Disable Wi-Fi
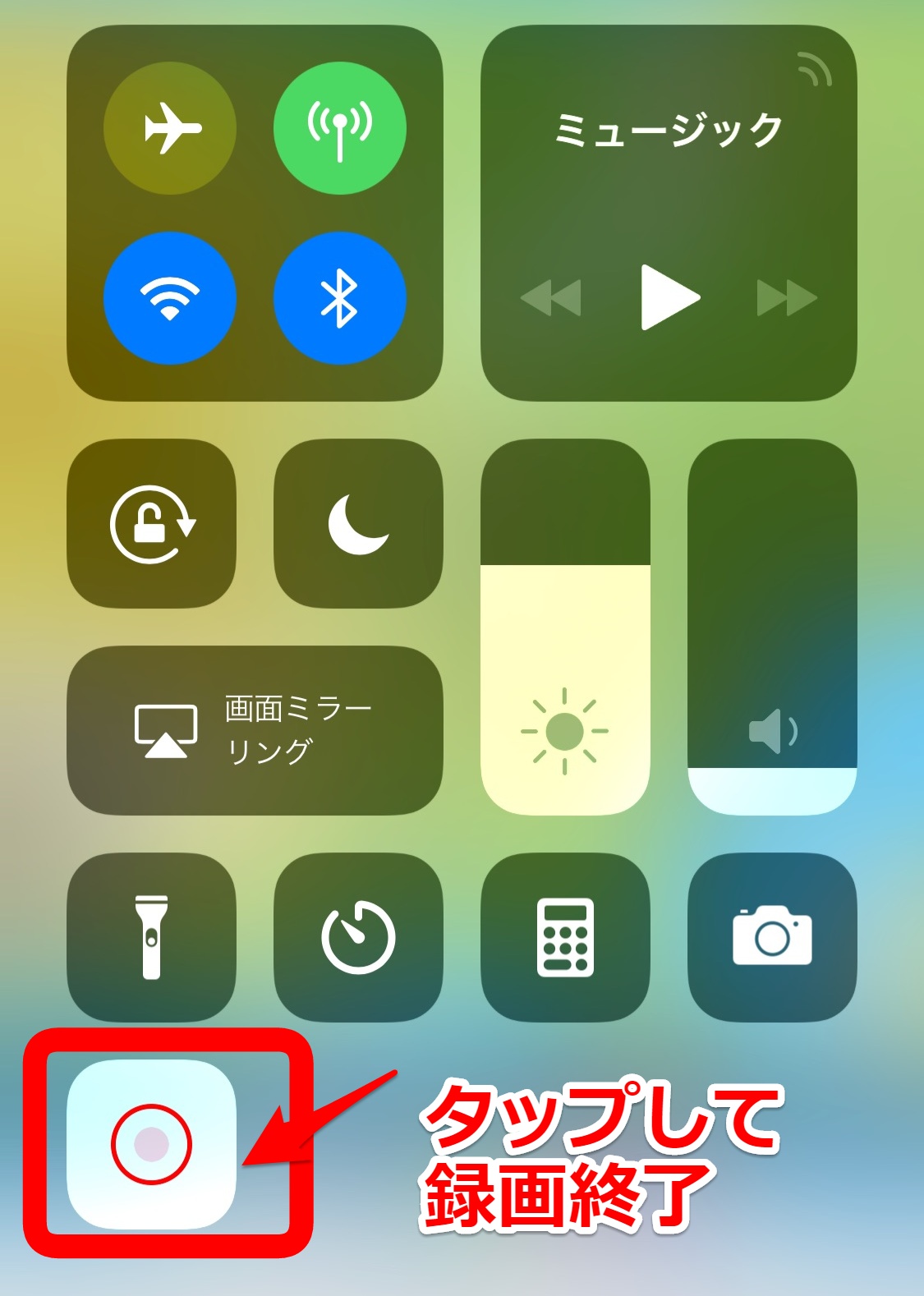The height and width of the screenshot is (1296, 924). (170, 297)
